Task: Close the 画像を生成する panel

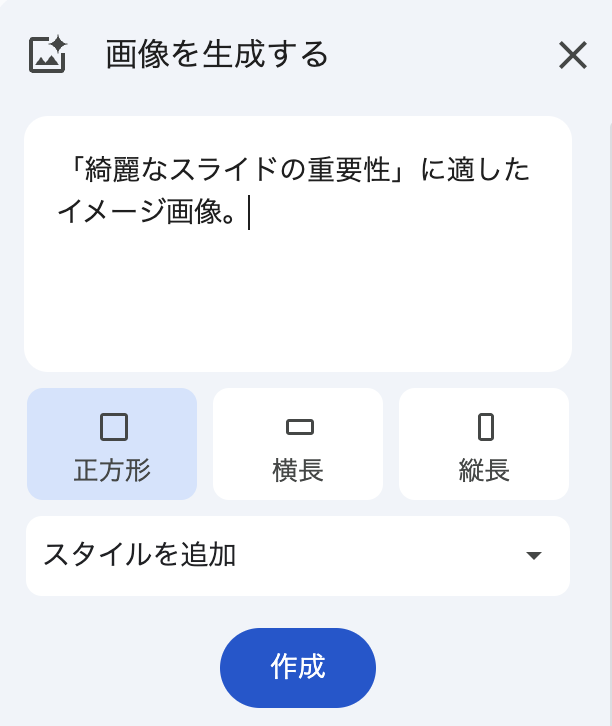Action: [572, 55]
